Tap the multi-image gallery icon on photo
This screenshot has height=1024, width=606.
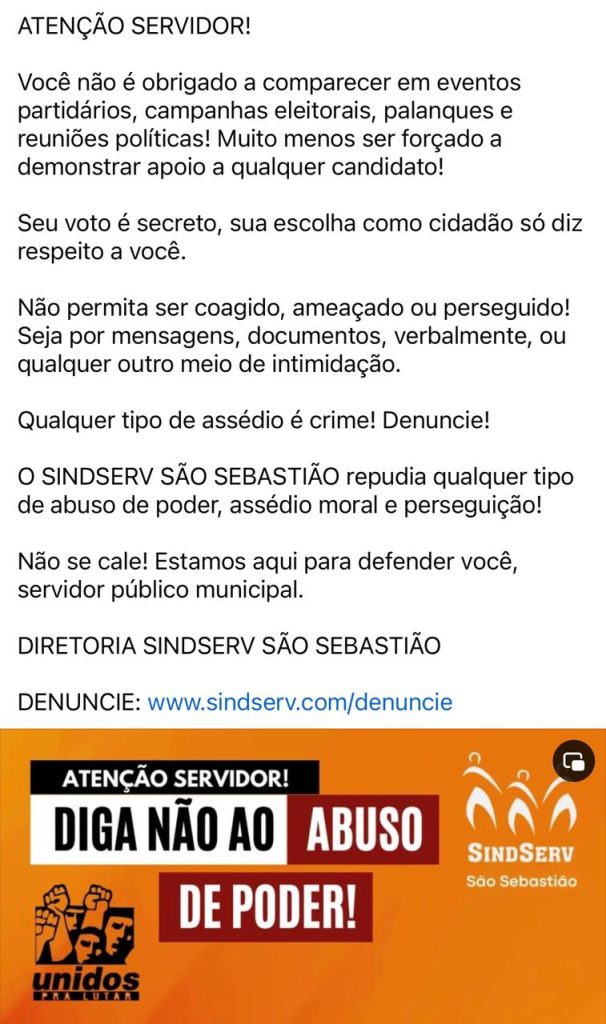point(574,762)
